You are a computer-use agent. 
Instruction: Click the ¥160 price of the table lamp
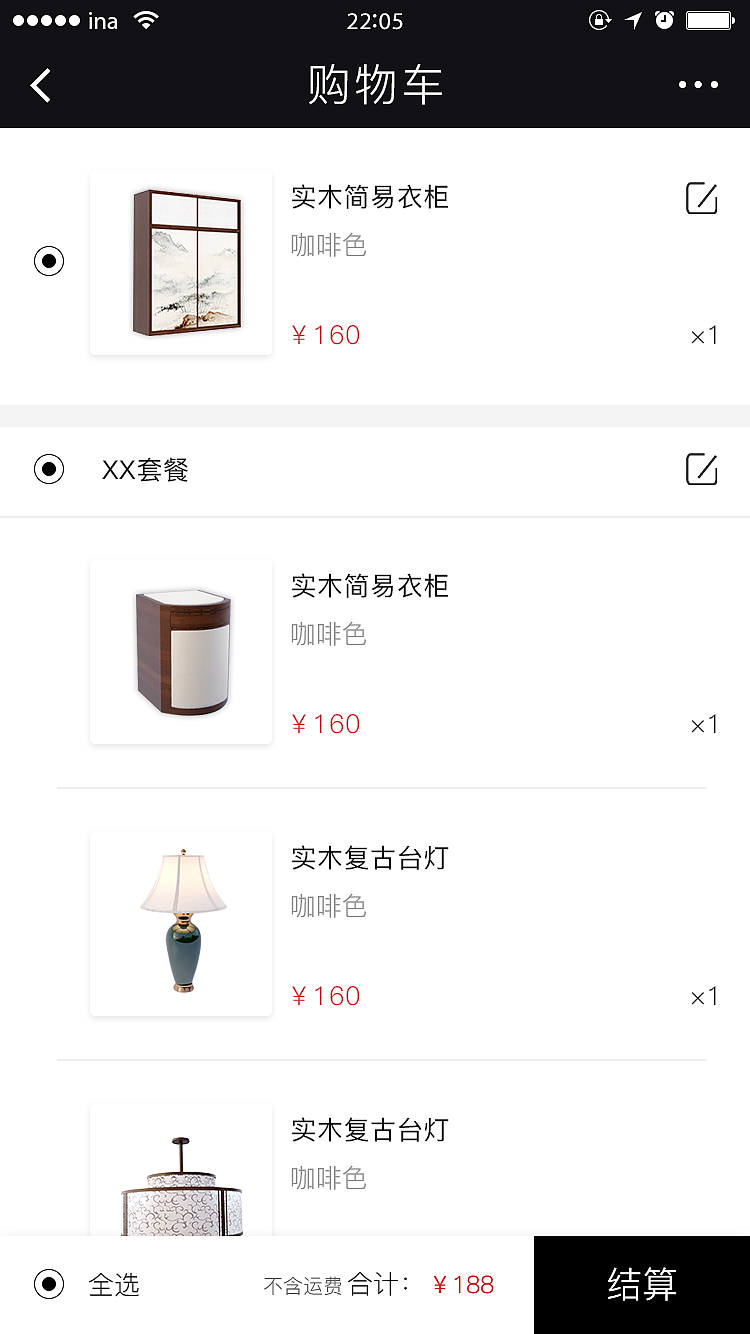pos(326,995)
